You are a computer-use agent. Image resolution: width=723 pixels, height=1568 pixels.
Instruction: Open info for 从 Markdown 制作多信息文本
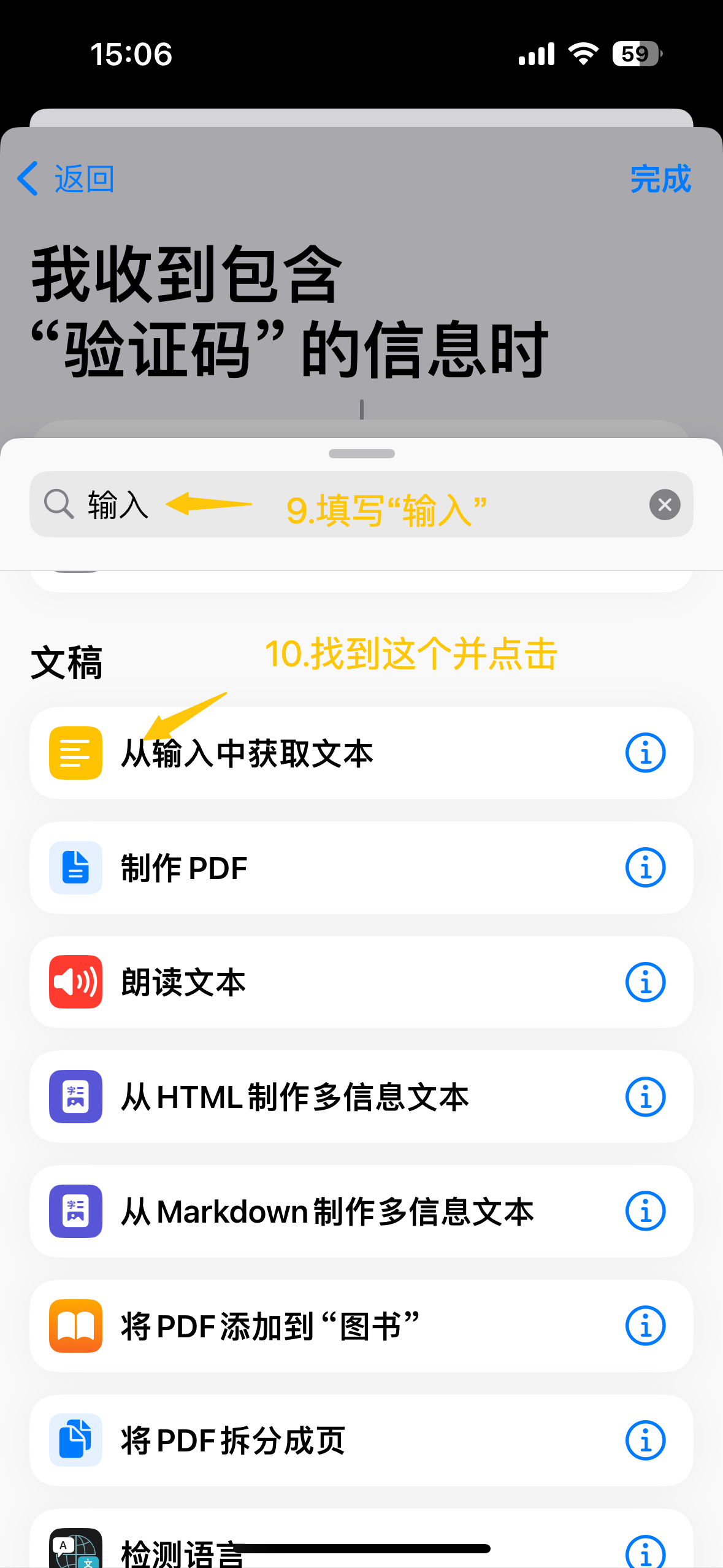click(645, 1212)
